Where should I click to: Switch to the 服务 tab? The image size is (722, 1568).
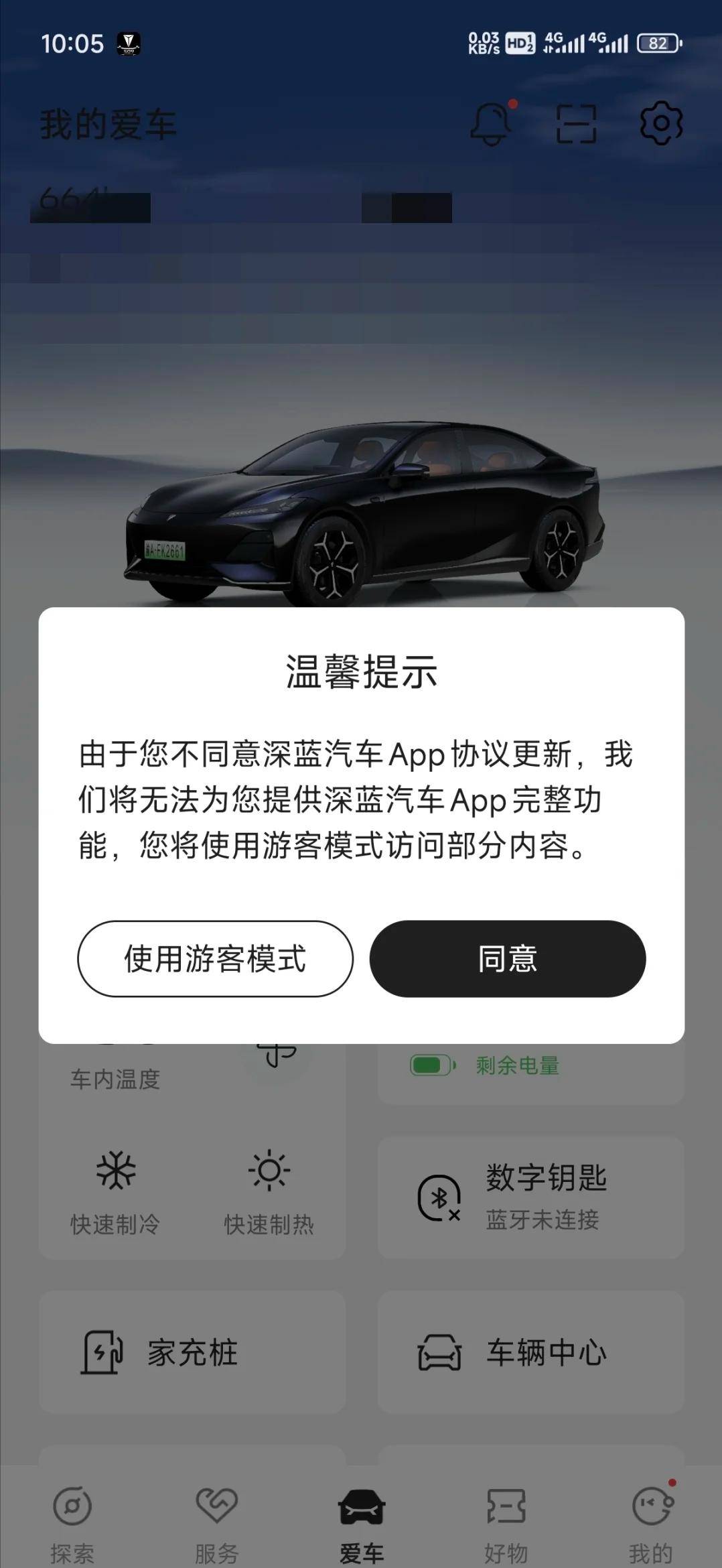(x=216, y=1522)
